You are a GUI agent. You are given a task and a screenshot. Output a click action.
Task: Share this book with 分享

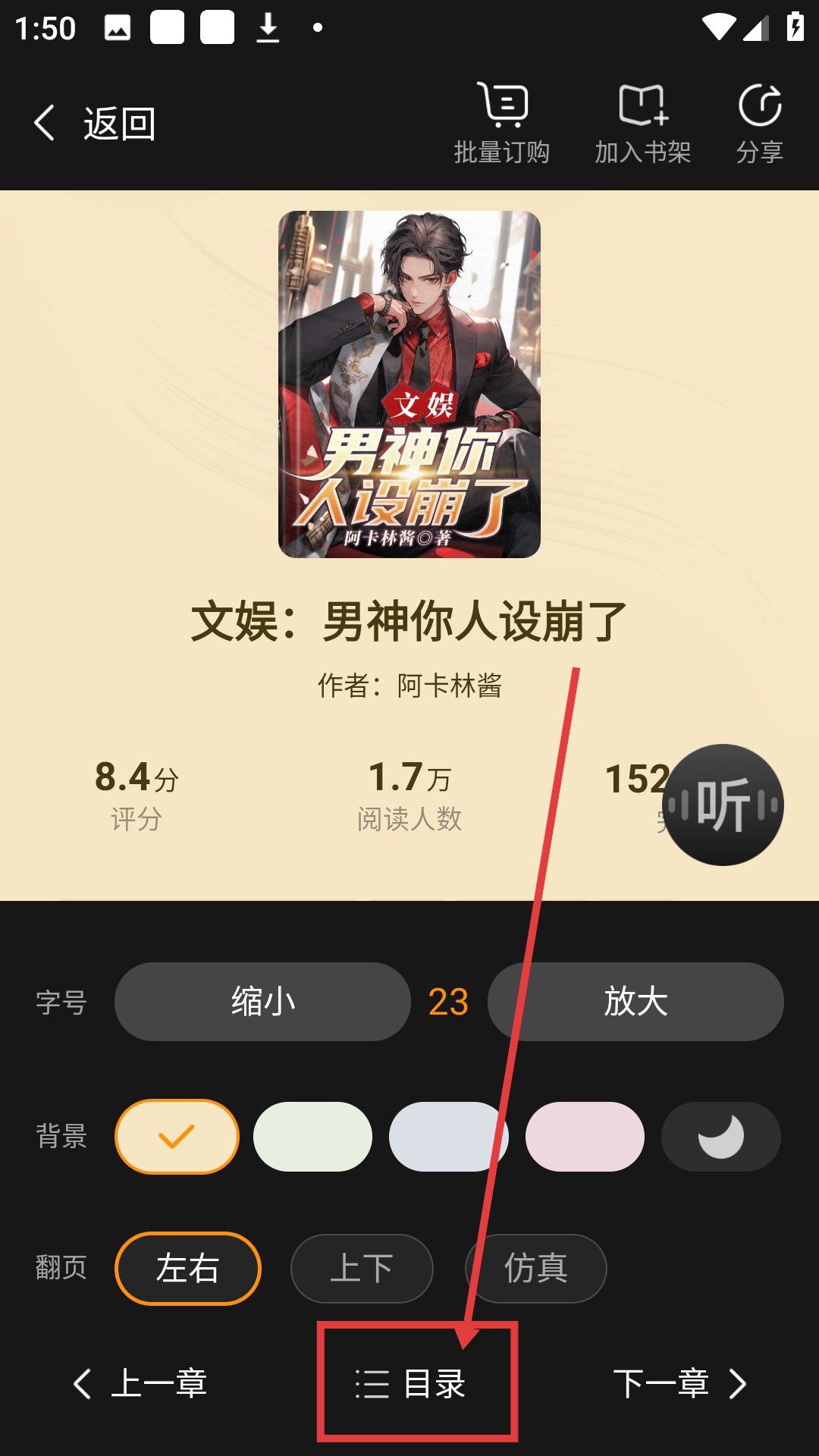click(x=759, y=124)
